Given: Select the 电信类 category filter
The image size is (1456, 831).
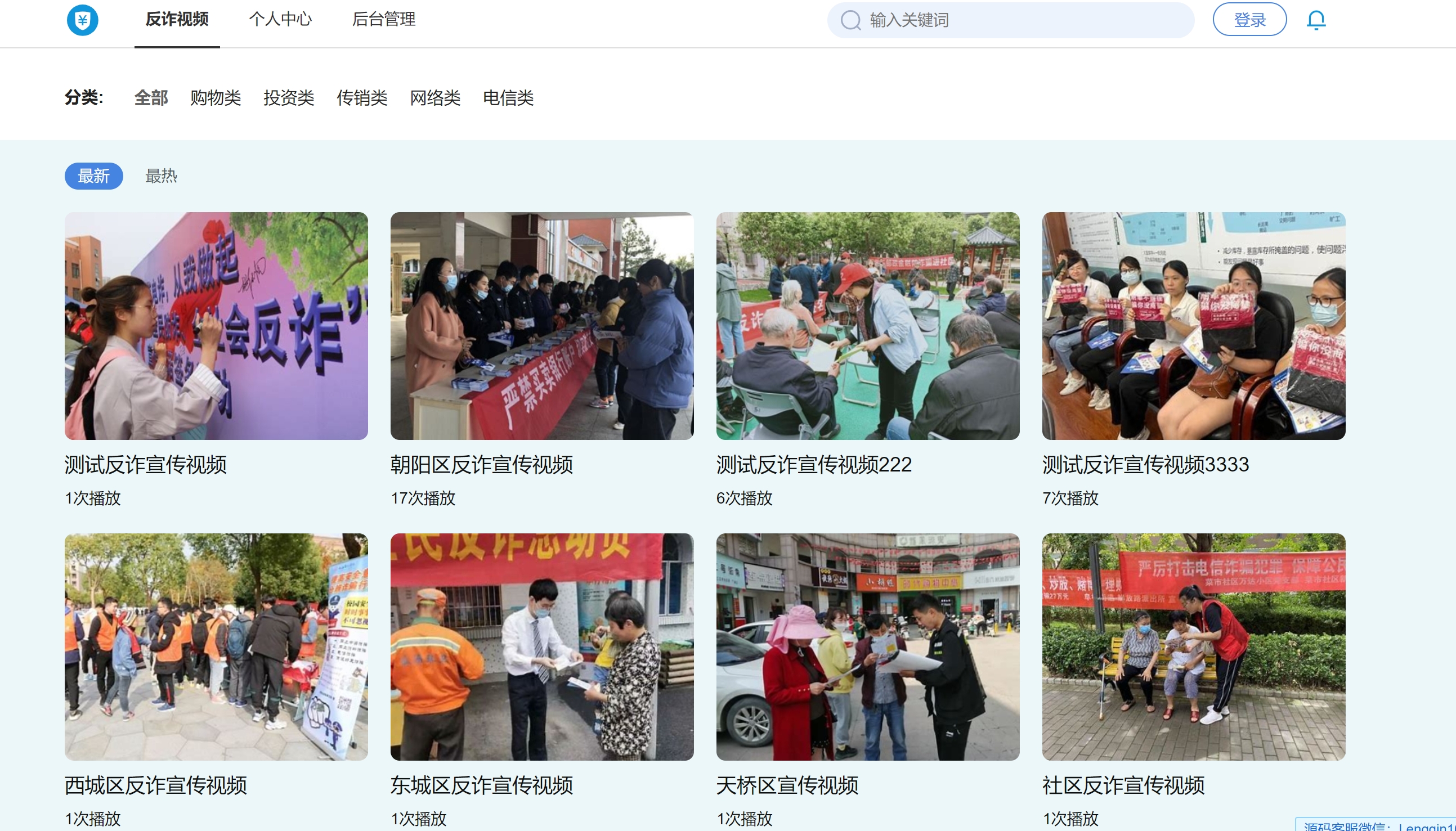Looking at the screenshot, I should (x=508, y=97).
